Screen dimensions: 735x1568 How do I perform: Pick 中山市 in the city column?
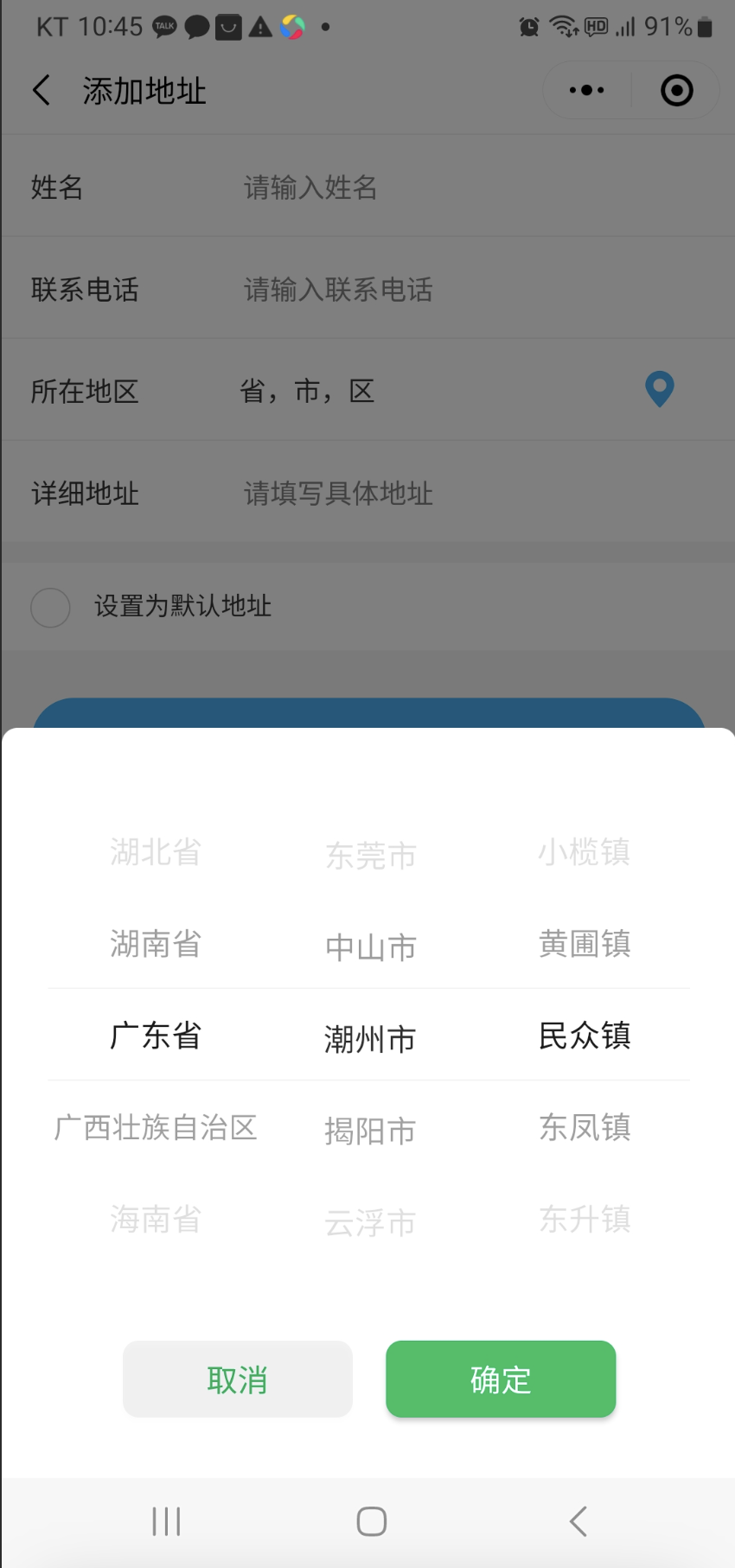pyautogui.click(x=370, y=947)
